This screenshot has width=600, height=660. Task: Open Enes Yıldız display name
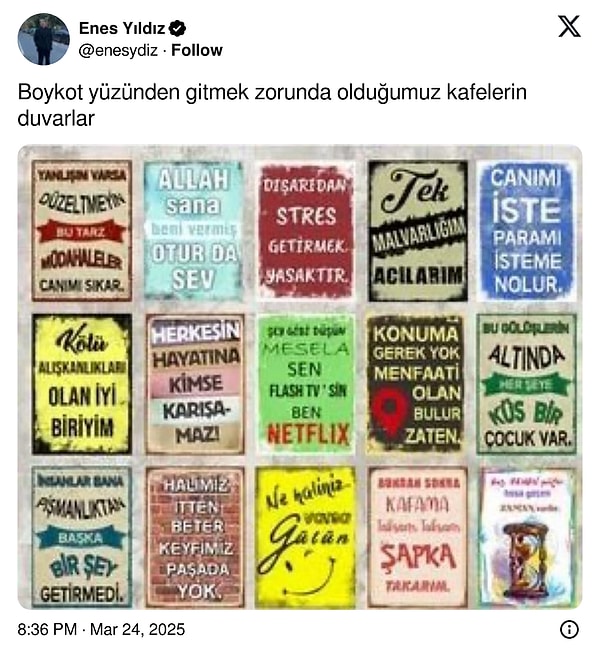[x=124, y=28]
